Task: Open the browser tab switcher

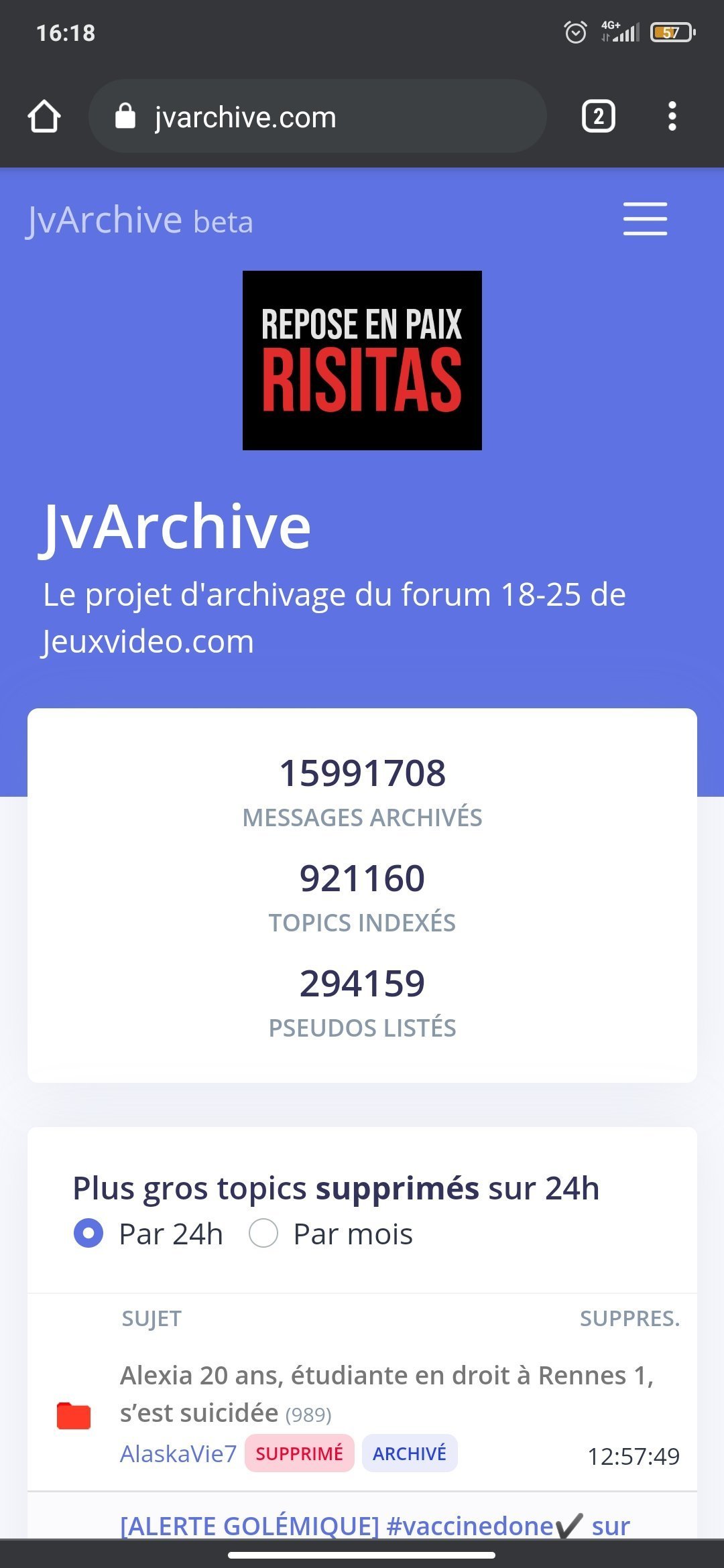Action: coord(598,117)
